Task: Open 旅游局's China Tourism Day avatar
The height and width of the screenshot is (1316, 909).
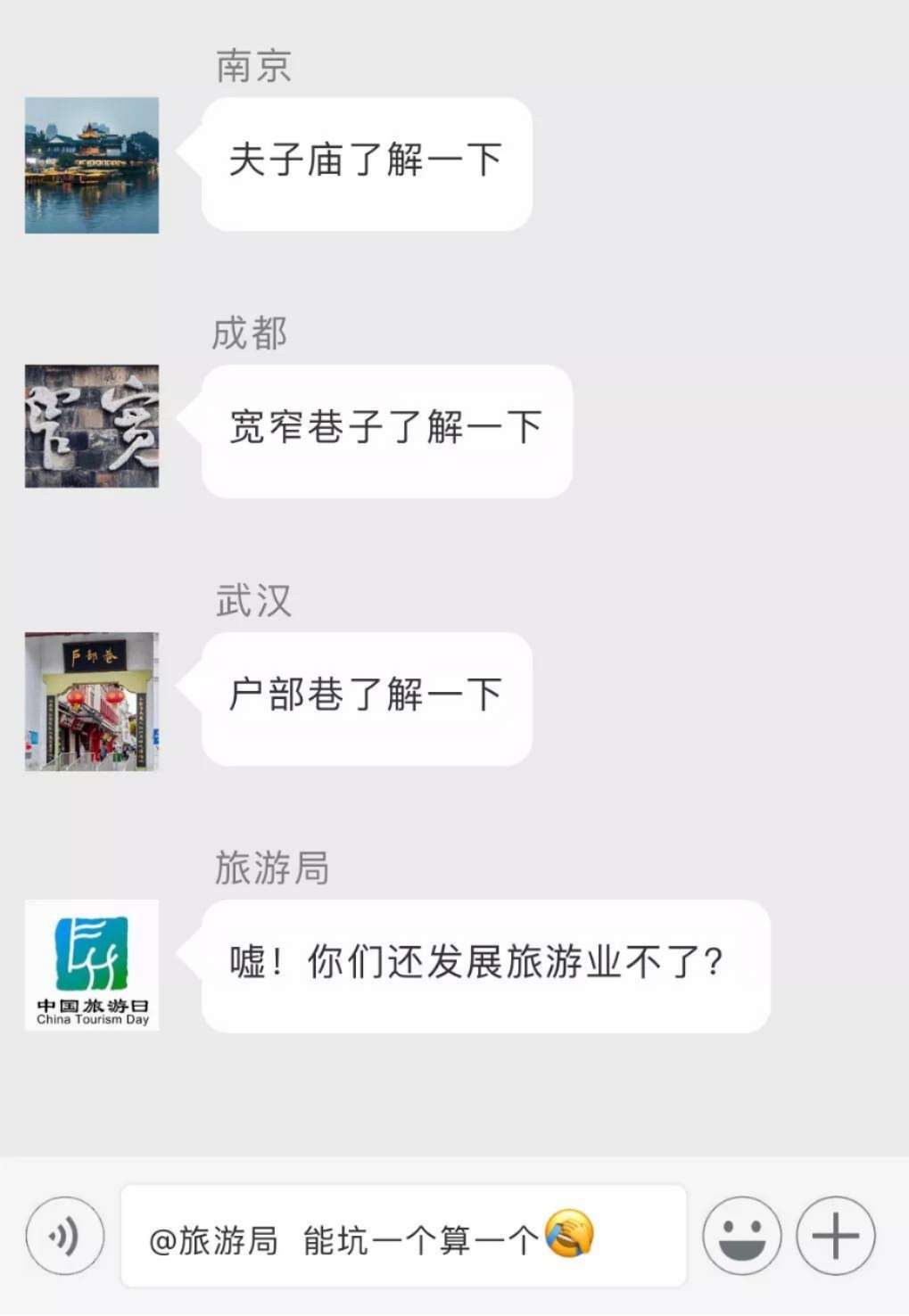Action: 92,965
